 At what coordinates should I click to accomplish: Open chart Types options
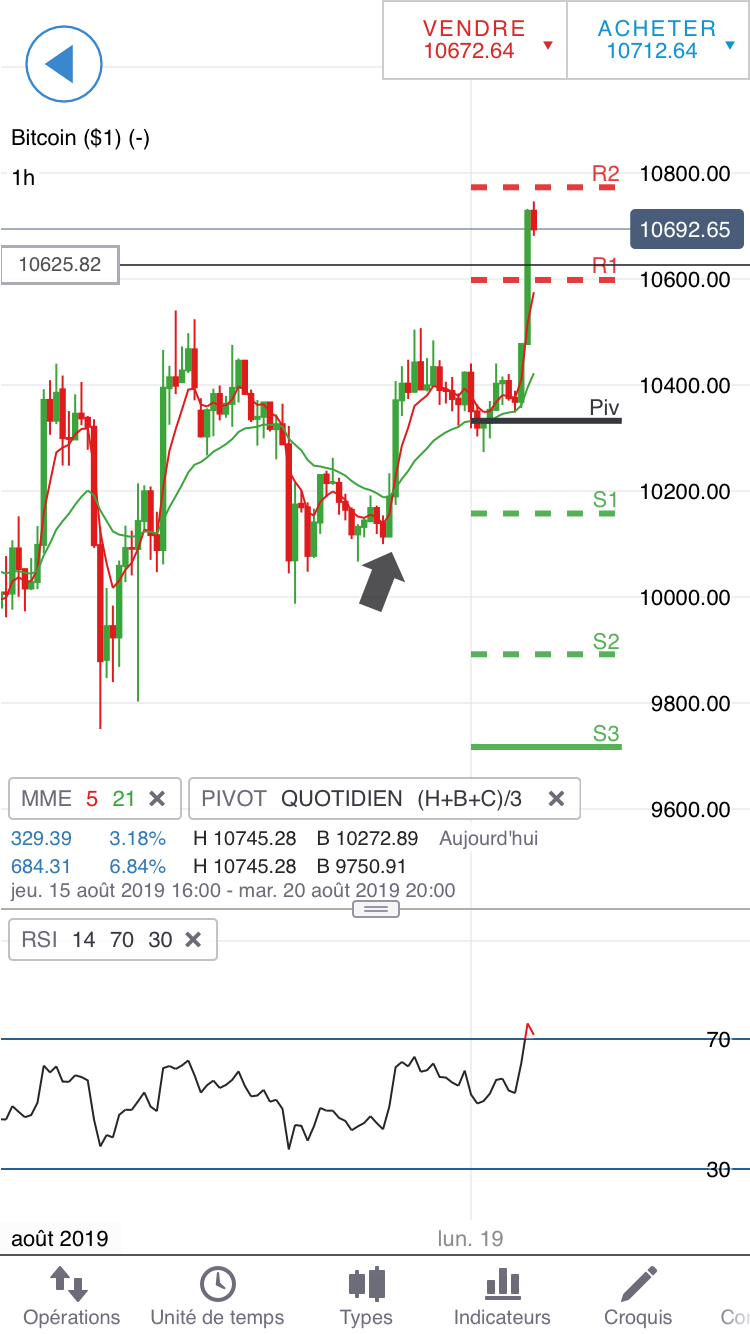366,1297
